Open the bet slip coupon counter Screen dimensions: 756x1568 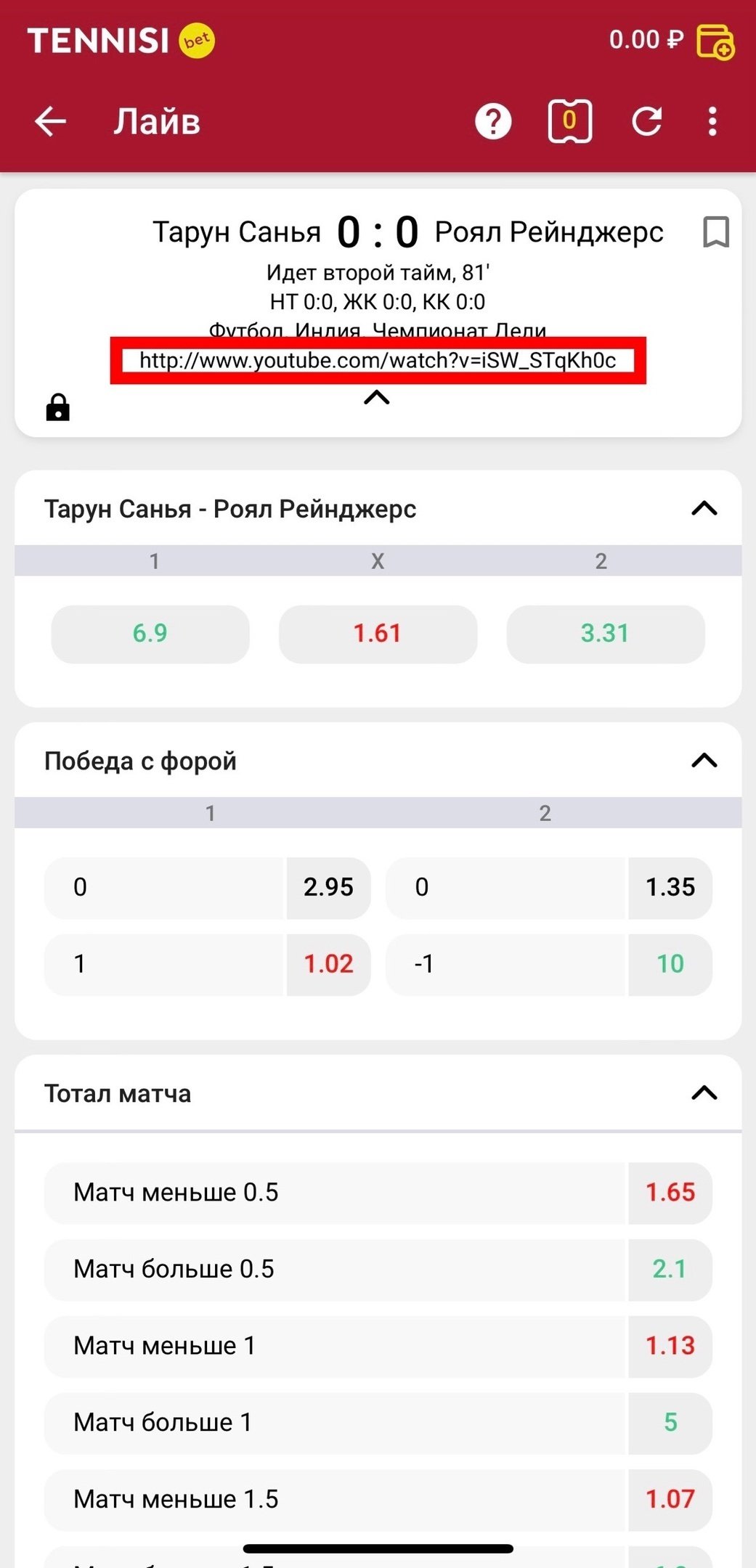pos(569,121)
